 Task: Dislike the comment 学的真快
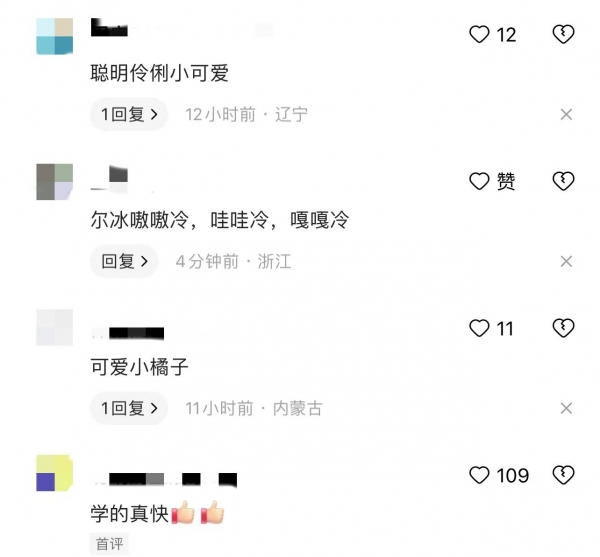[x=564, y=475]
